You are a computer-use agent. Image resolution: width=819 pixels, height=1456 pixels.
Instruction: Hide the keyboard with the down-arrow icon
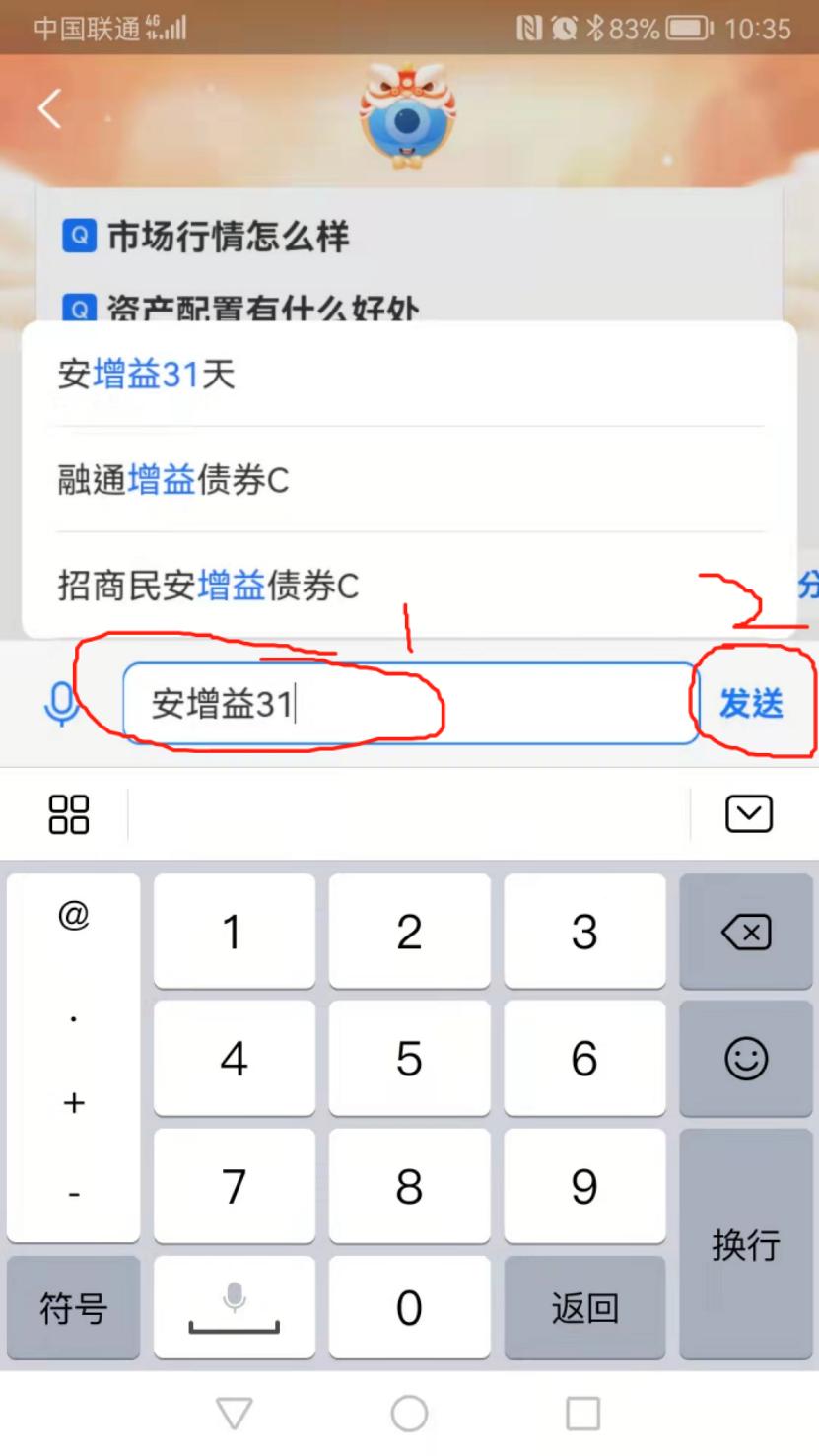coord(749,814)
